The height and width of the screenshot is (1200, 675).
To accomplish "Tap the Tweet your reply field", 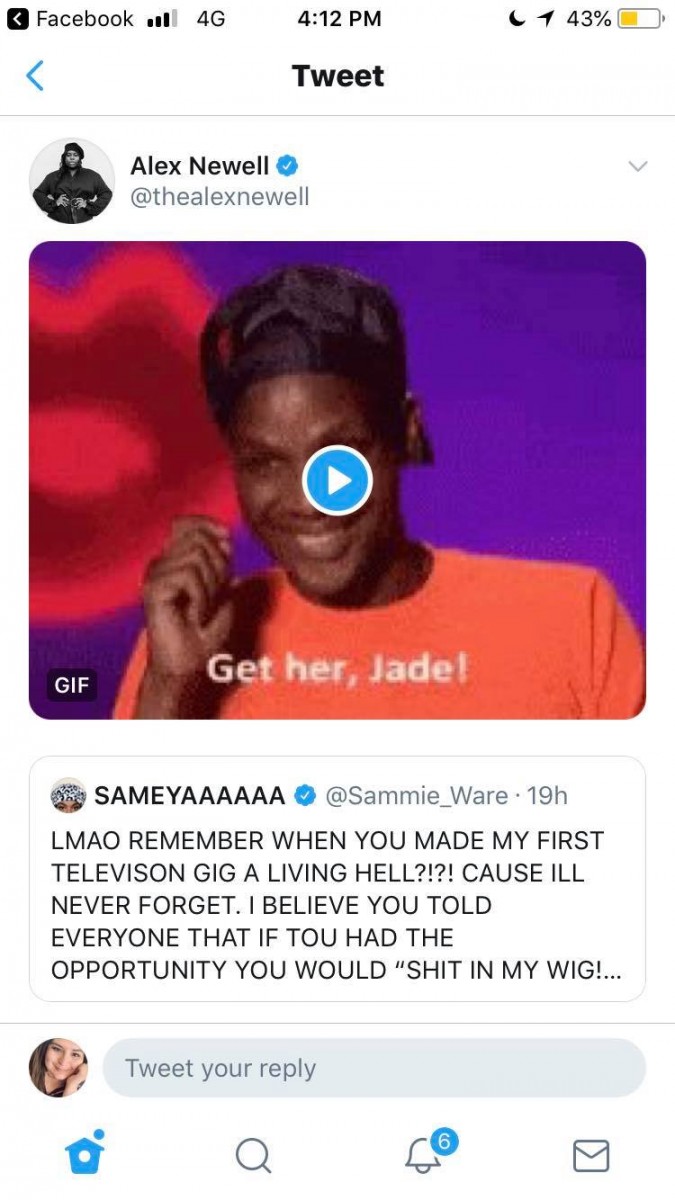I will pyautogui.click(x=374, y=1068).
